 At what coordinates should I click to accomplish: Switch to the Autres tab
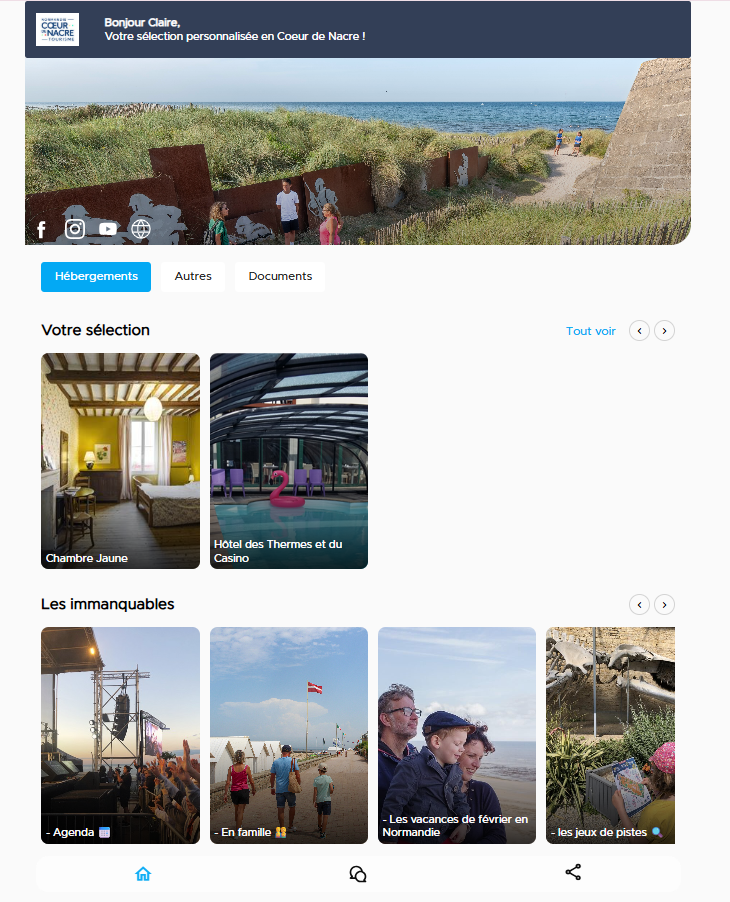tap(193, 277)
